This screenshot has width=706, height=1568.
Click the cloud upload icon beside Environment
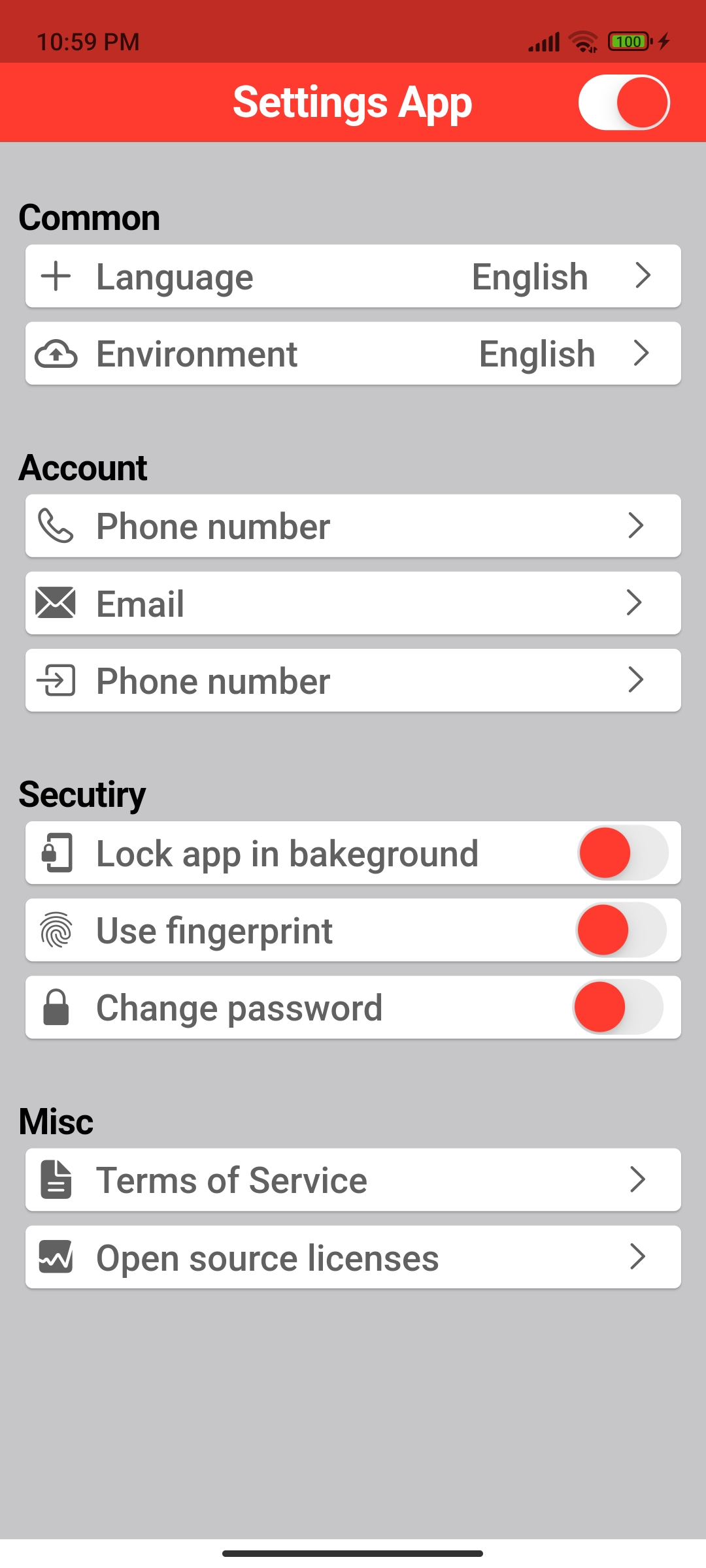click(x=58, y=353)
